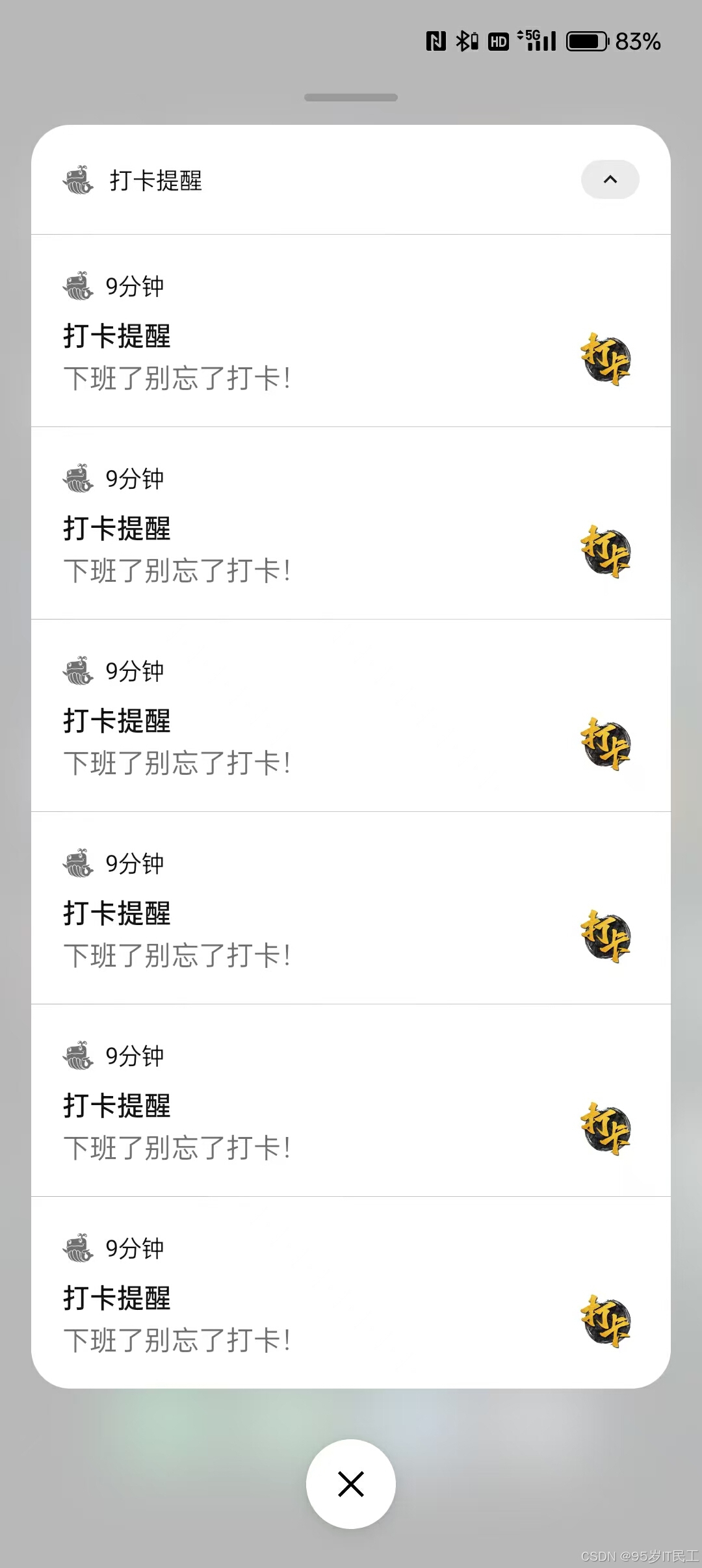Tap the 5G signal indicator

click(x=535, y=40)
